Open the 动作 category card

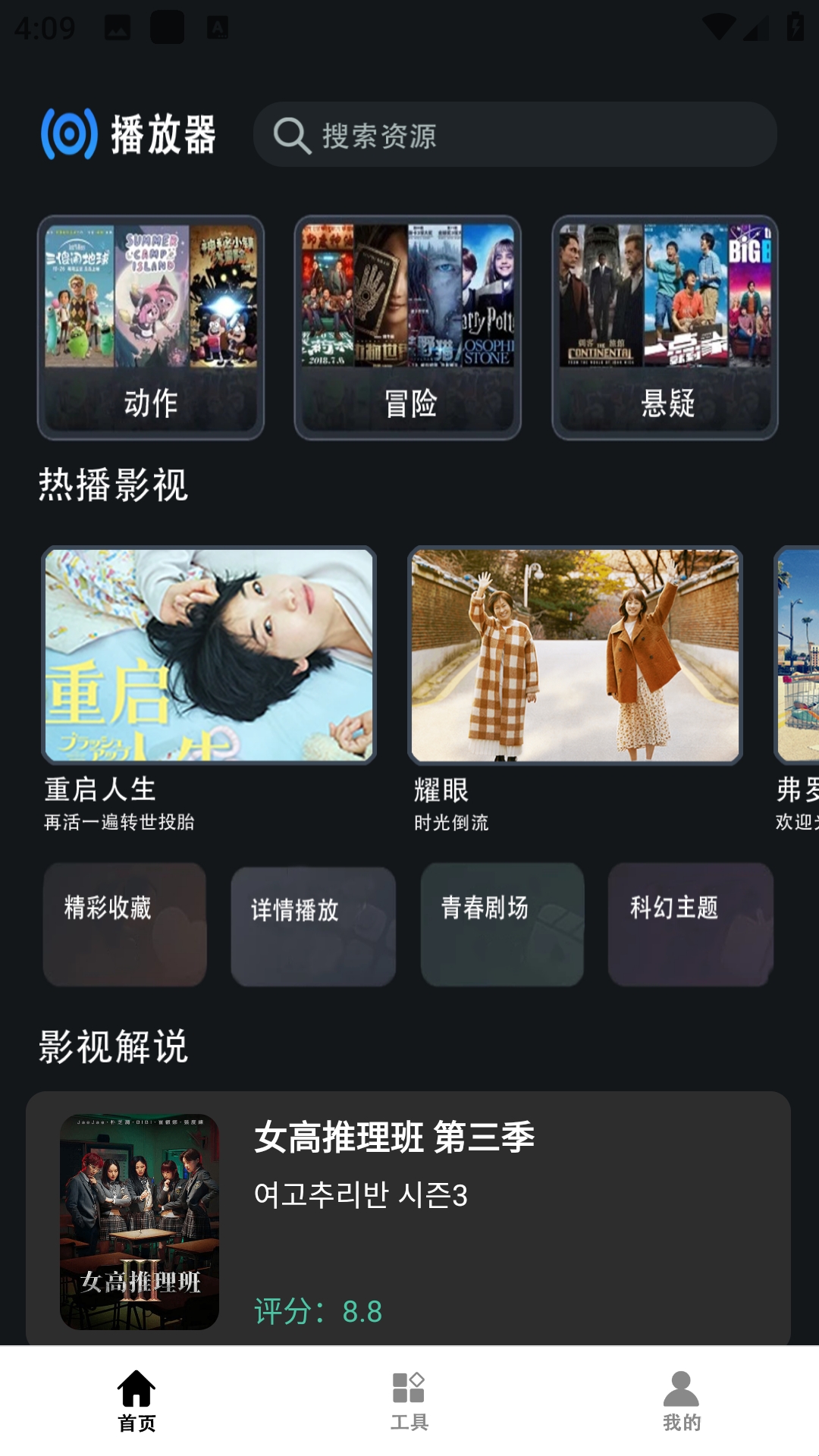click(x=151, y=328)
